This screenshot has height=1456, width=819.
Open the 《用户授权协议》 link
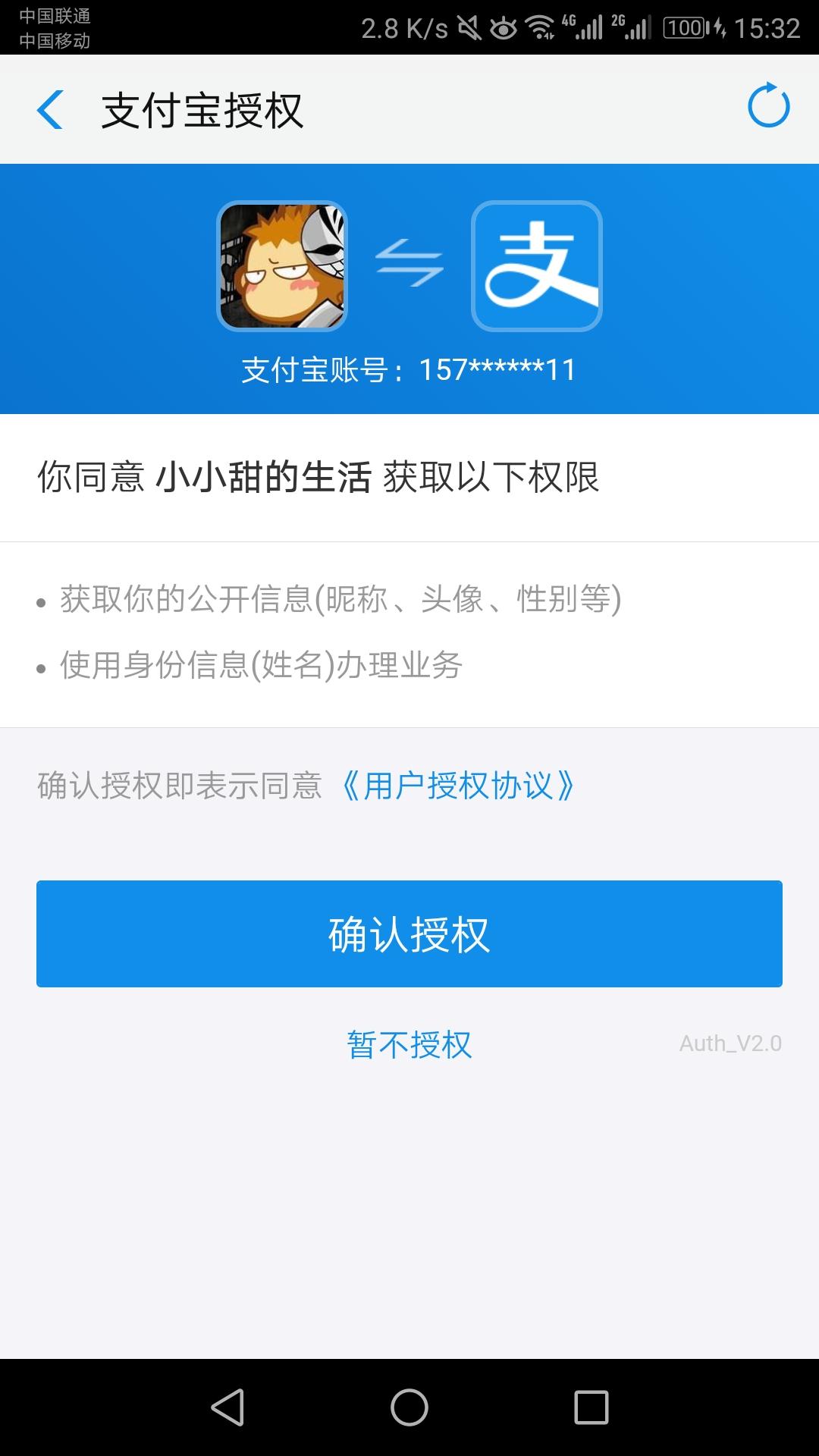click(458, 786)
